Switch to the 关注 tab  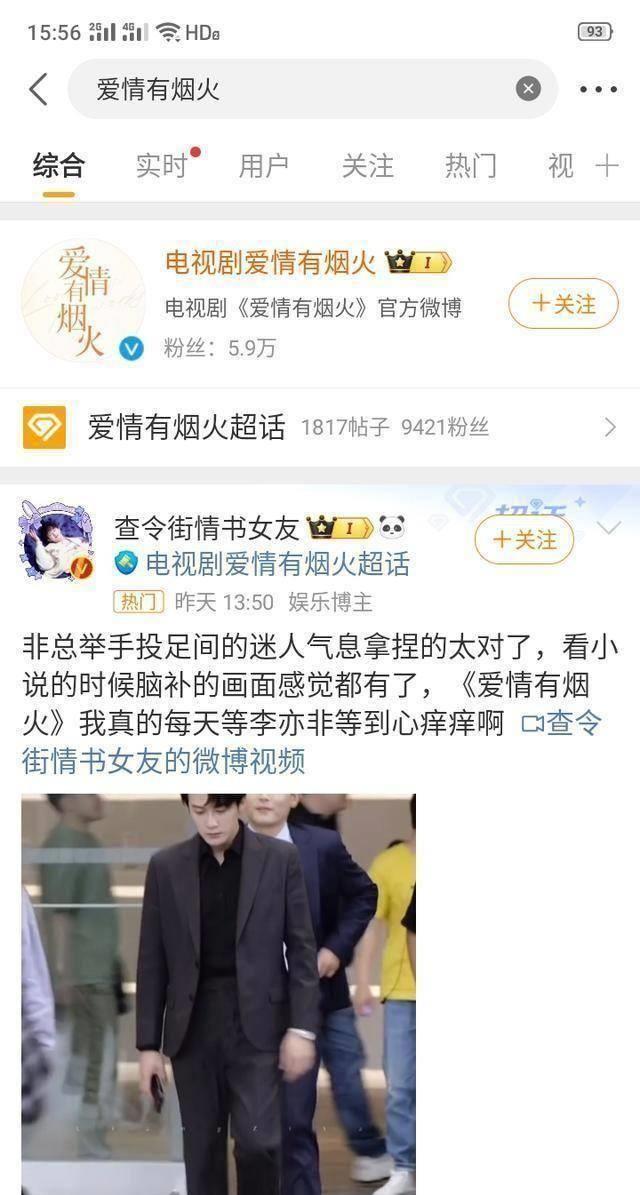(367, 166)
